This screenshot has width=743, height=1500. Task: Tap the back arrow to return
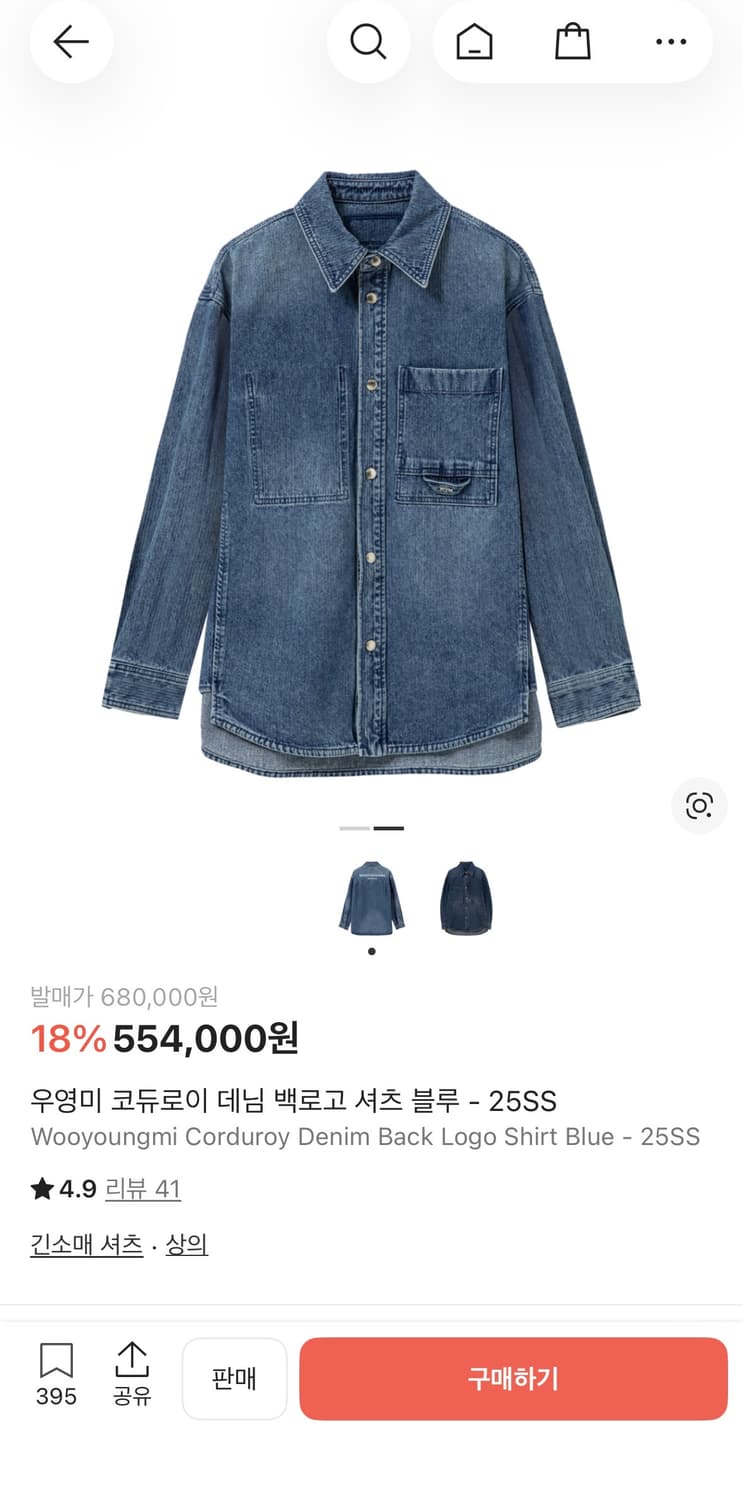70,42
